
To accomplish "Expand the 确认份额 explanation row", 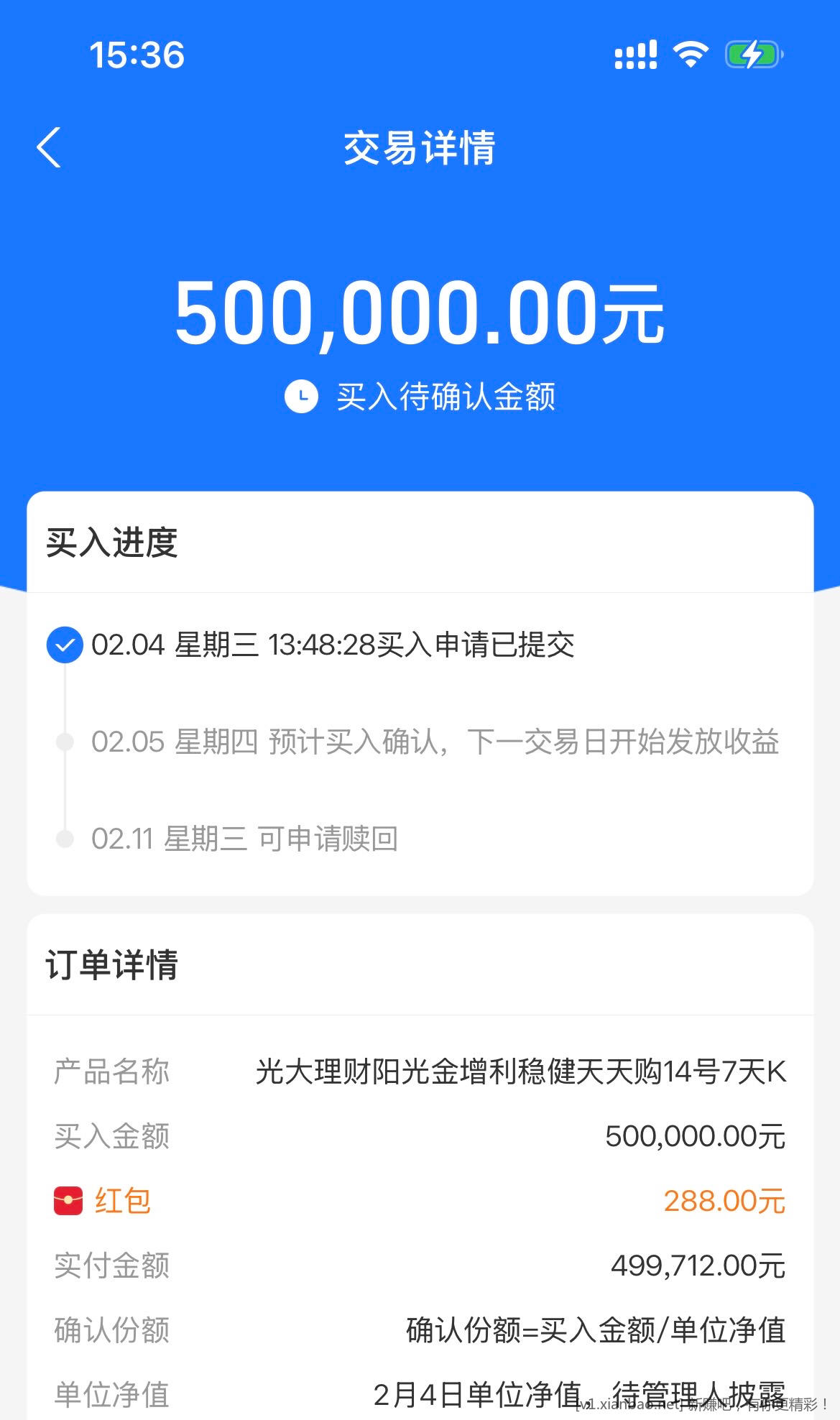I will point(419,1332).
